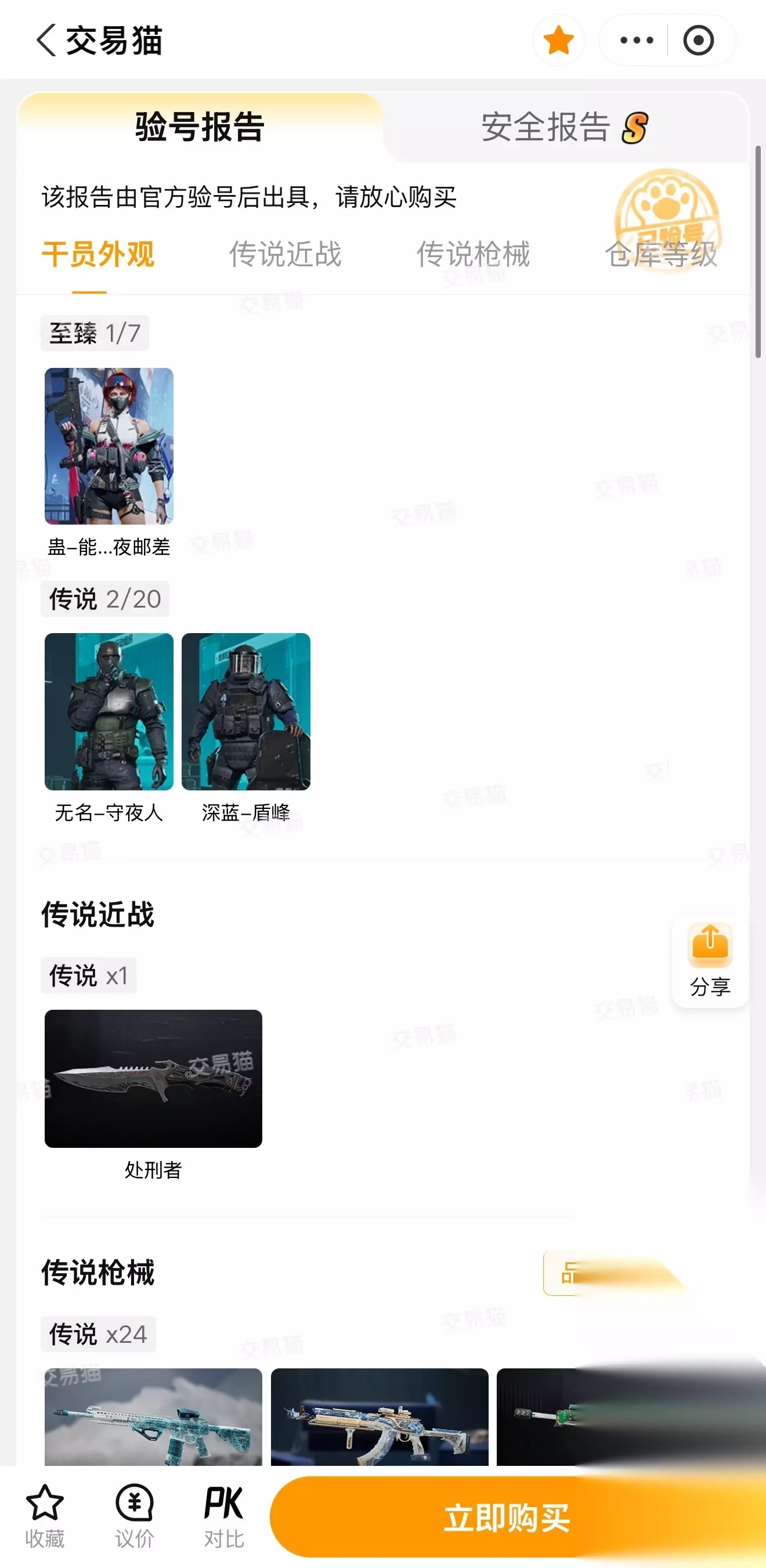Open PK 对比 comparison
Viewport: 766px width, 1568px height.
[x=224, y=1517]
